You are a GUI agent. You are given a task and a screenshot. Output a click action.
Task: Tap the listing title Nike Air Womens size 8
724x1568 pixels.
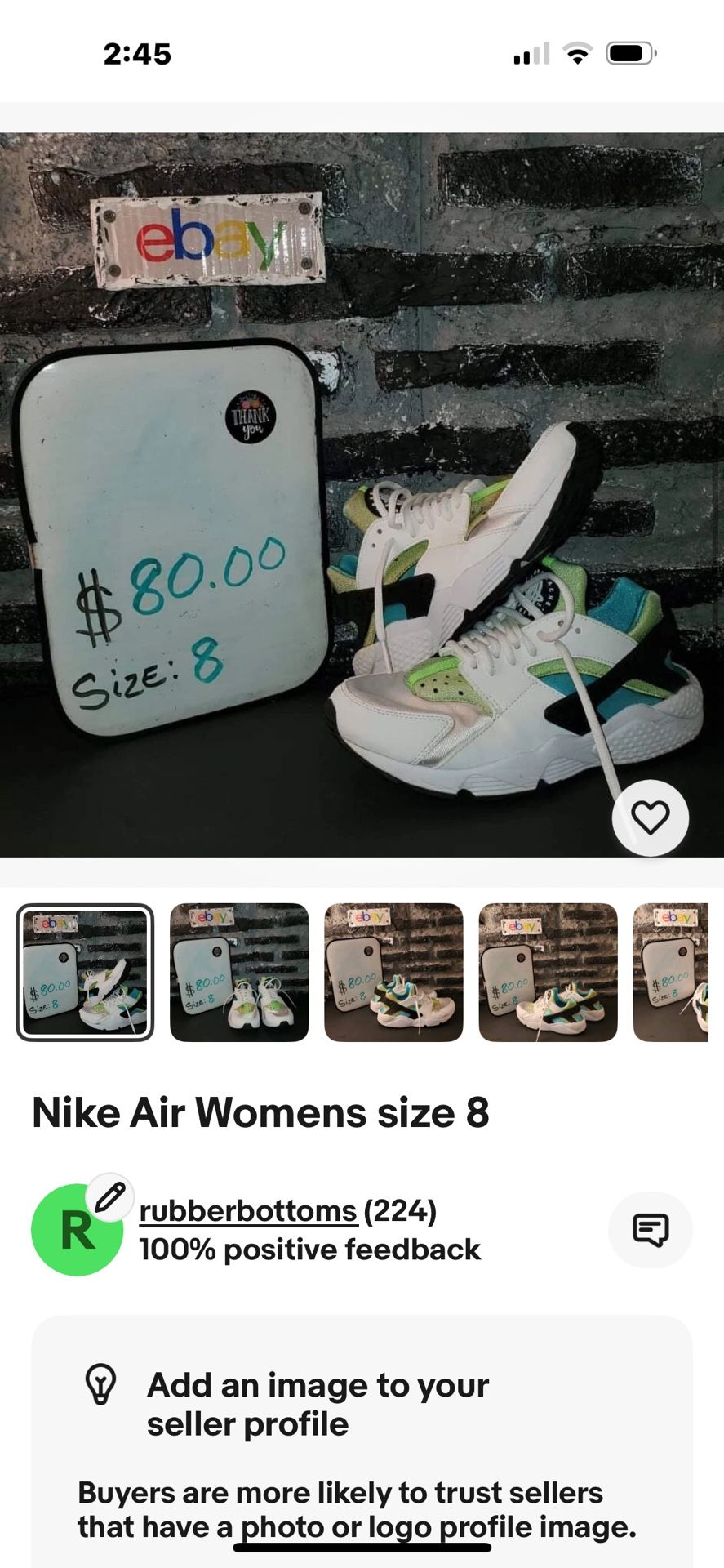coord(261,1111)
